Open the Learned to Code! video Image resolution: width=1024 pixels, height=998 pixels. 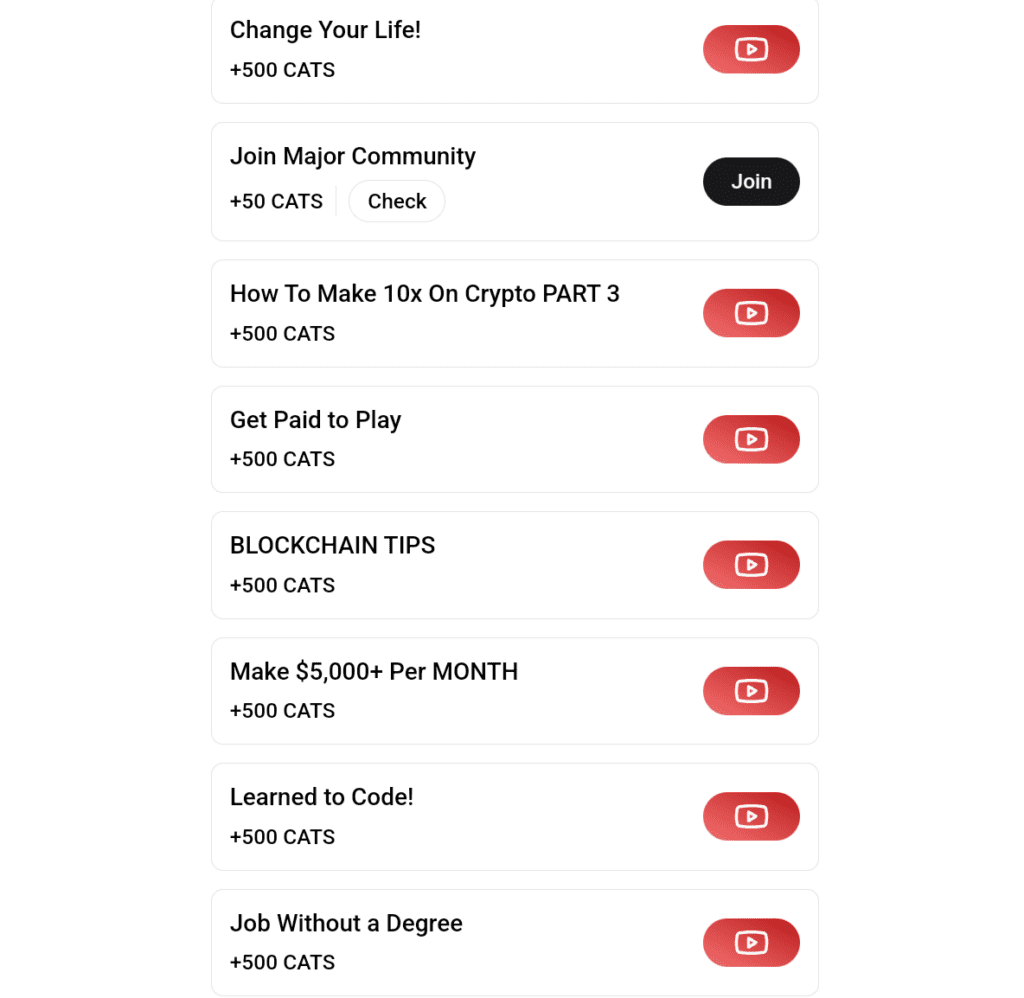tap(751, 816)
